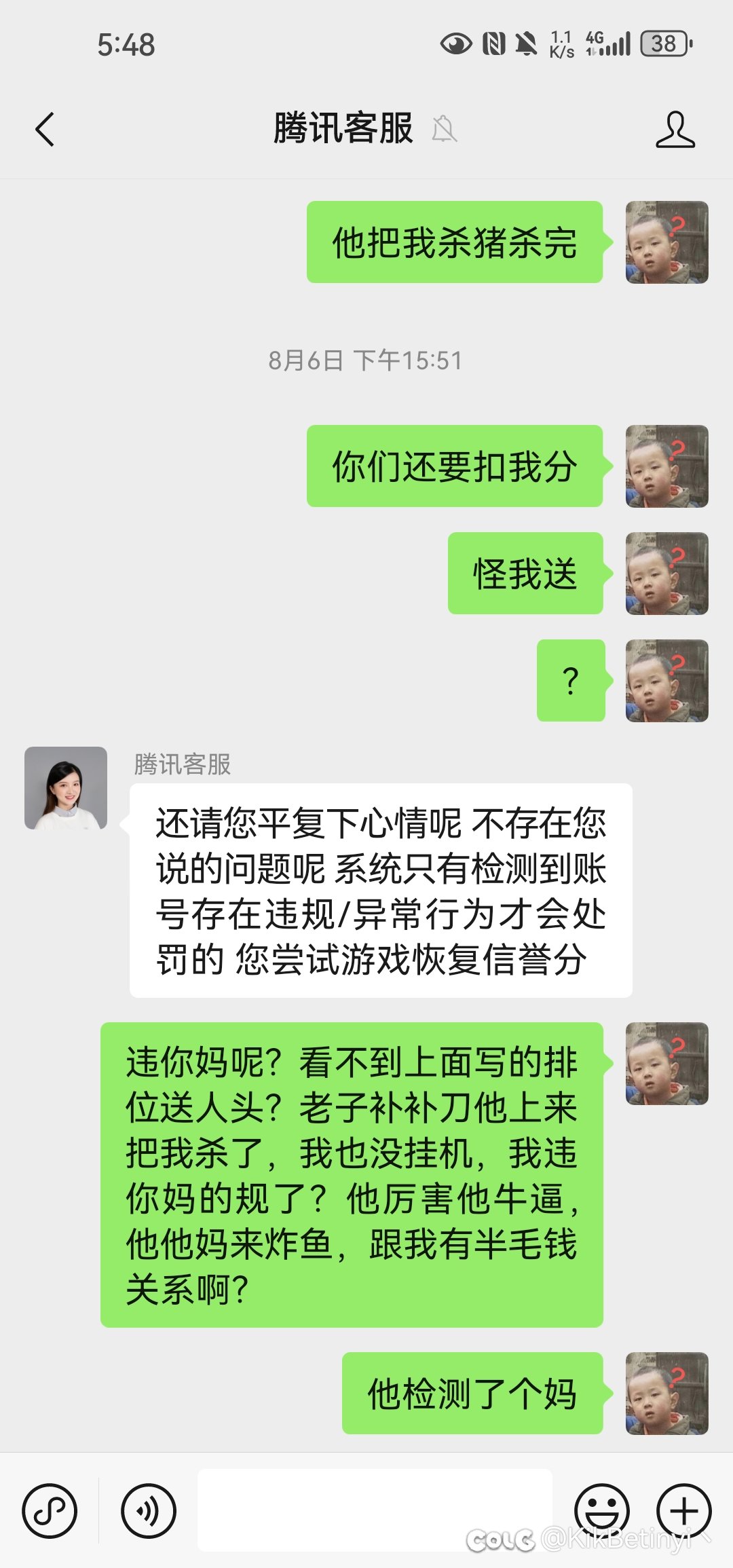
Task: Focus the message text field
Action: 375,1510
